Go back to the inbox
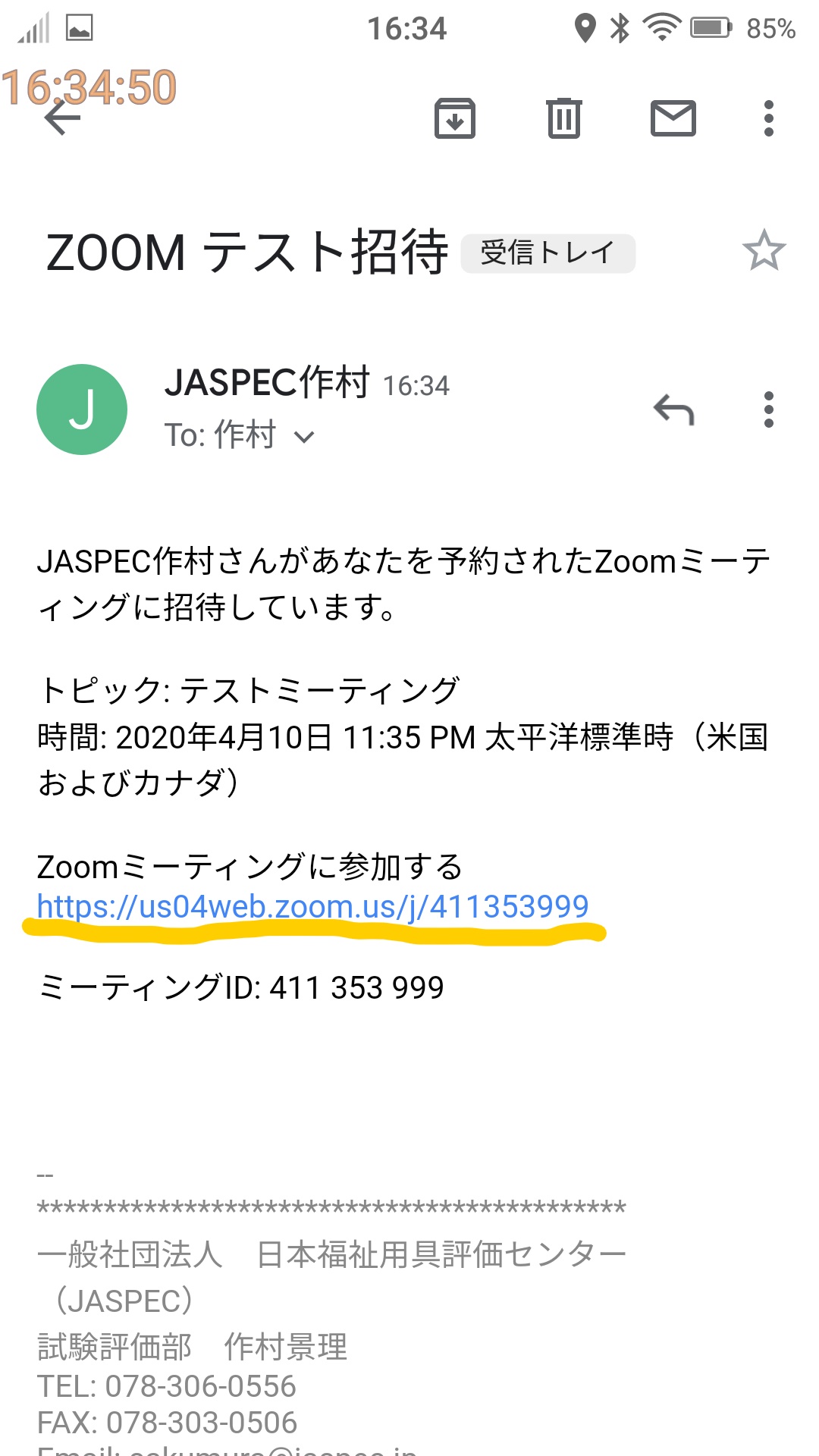Screen dimensions: 819x1456 point(62,118)
